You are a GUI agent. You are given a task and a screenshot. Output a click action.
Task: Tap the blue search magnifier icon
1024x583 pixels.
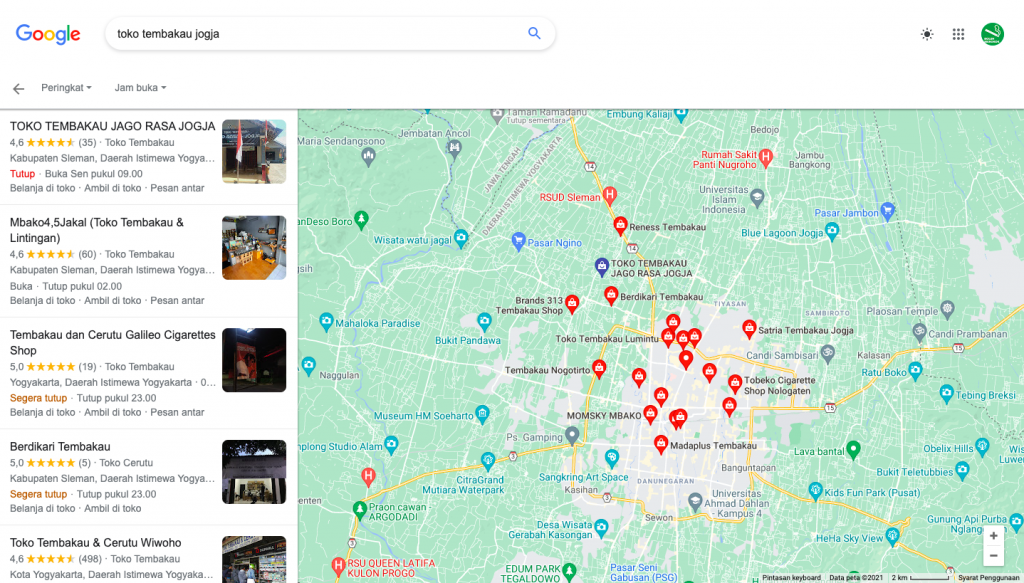[x=535, y=34]
